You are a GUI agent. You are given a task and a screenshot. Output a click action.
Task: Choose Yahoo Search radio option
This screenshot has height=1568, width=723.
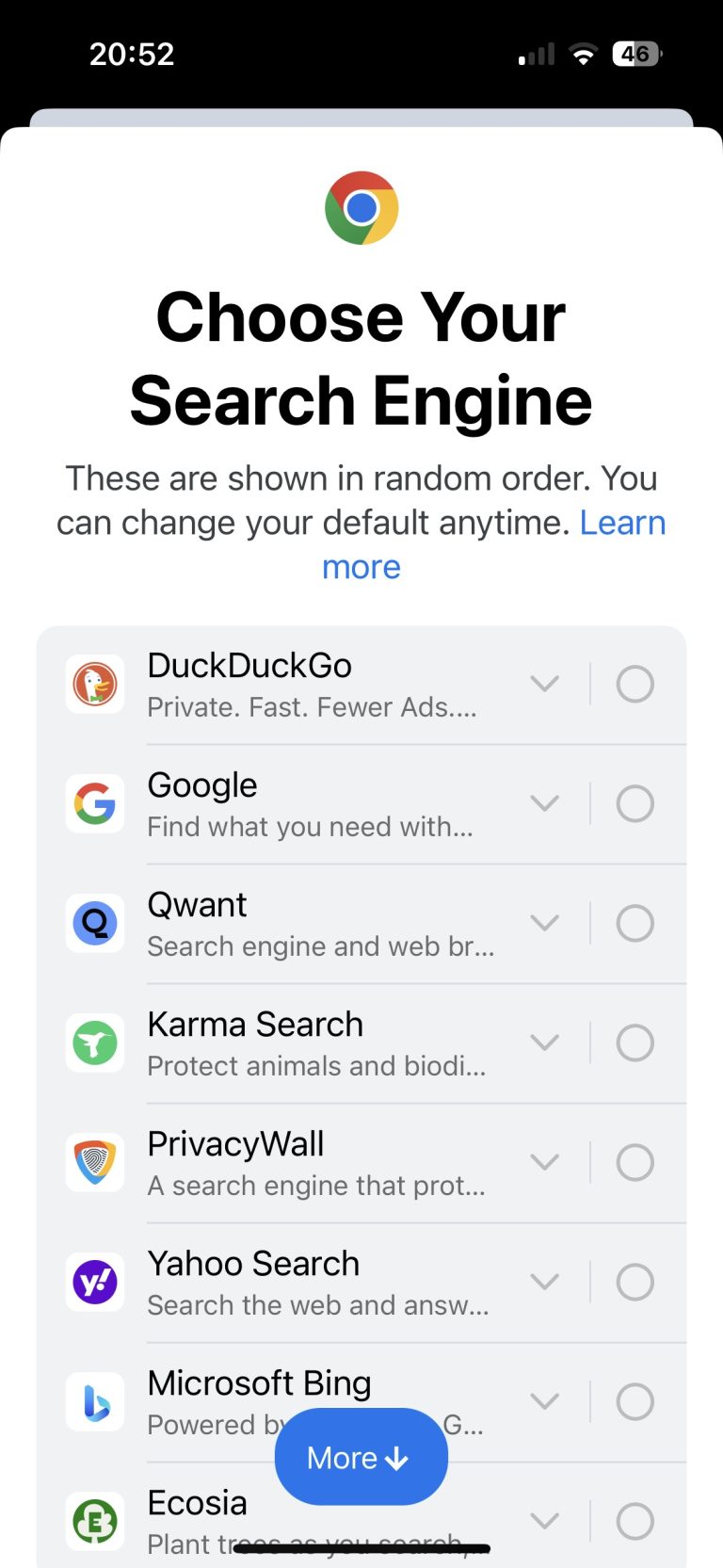coord(635,1282)
